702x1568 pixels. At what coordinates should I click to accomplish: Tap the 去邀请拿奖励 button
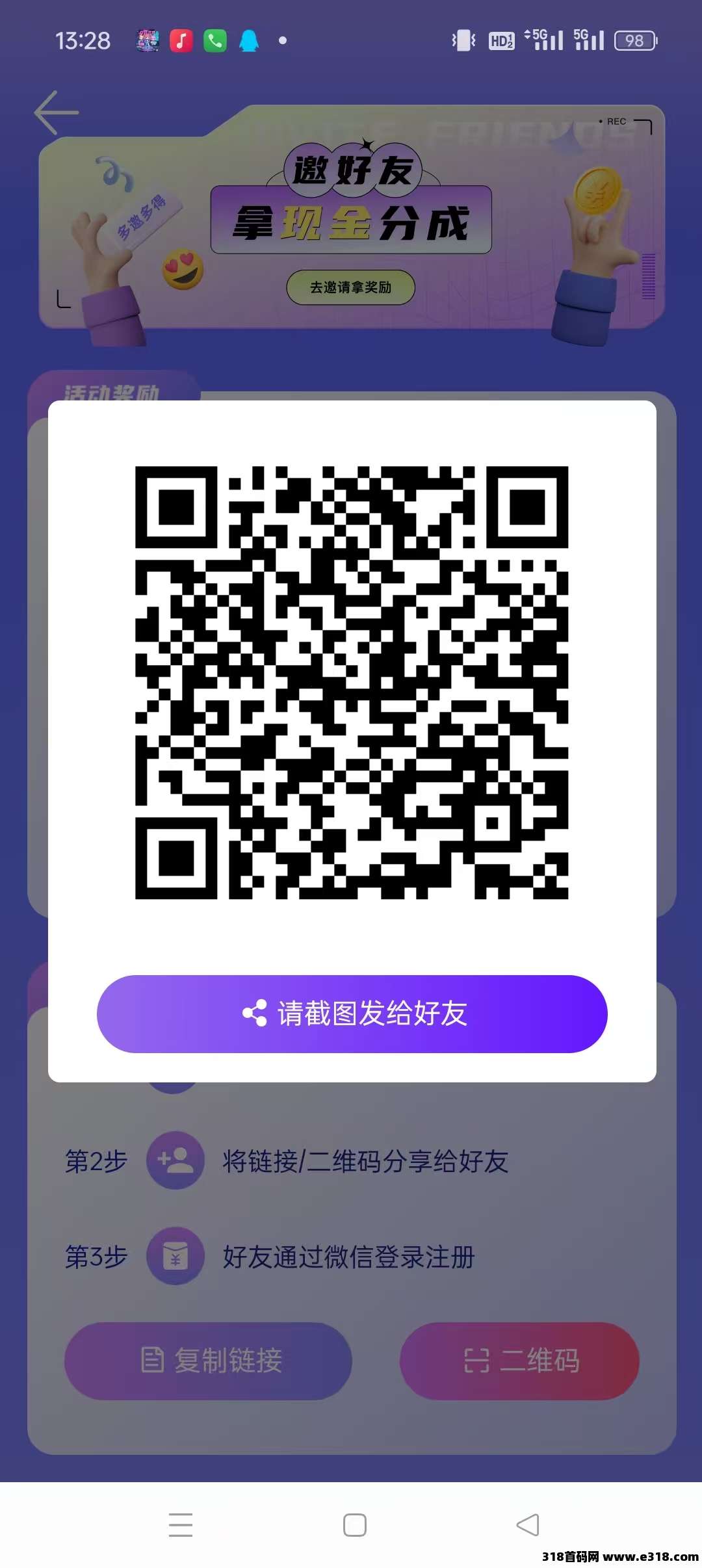[x=350, y=287]
